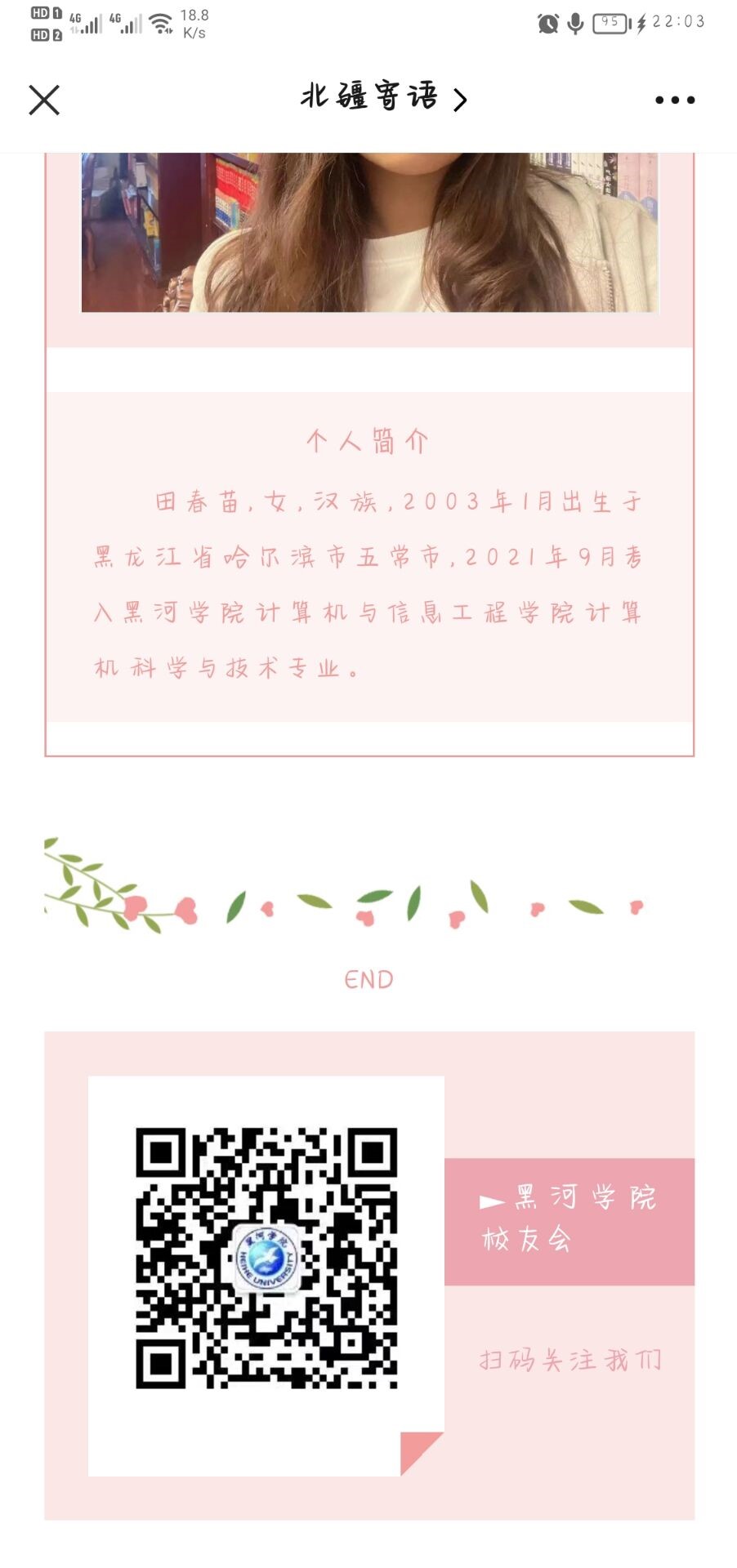This screenshot has width=737, height=1568.
Task: Close the article page
Action: click(44, 100)
